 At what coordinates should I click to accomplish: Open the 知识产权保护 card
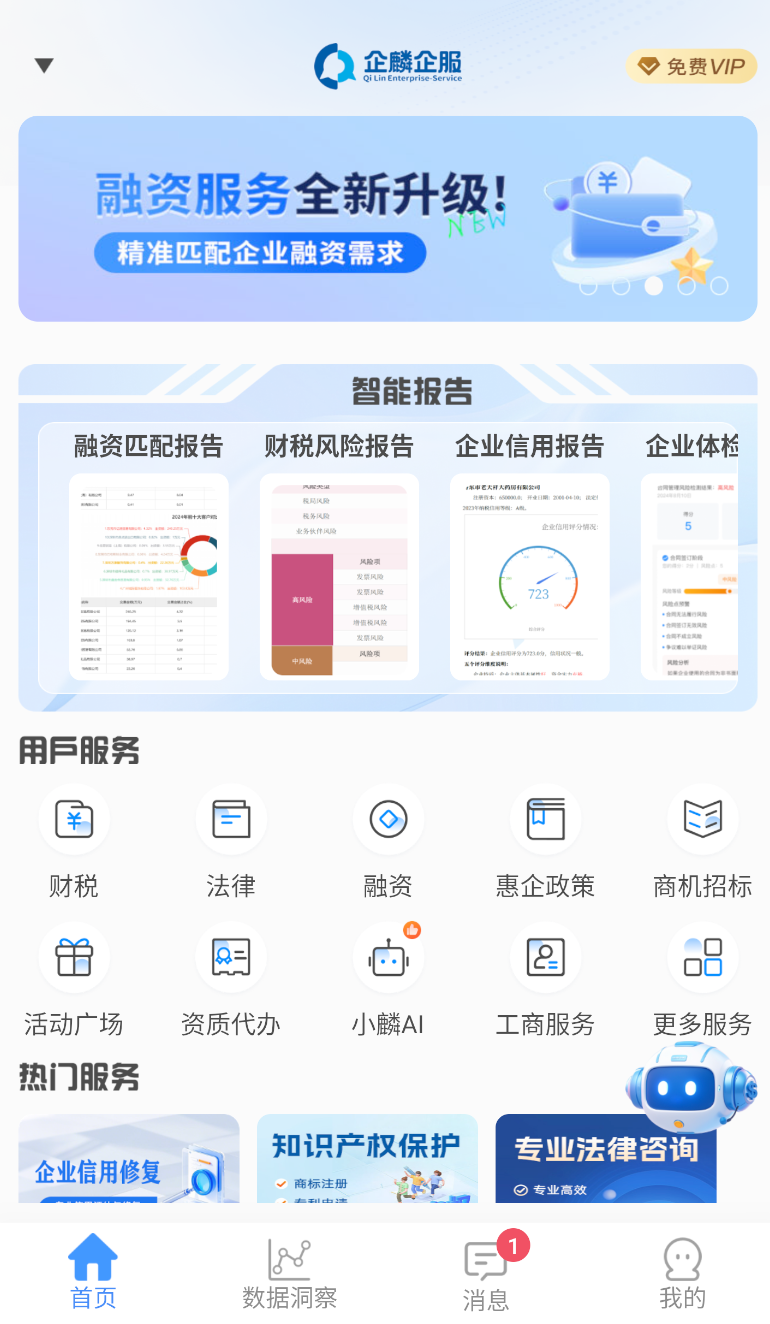tap(367, 1158)
